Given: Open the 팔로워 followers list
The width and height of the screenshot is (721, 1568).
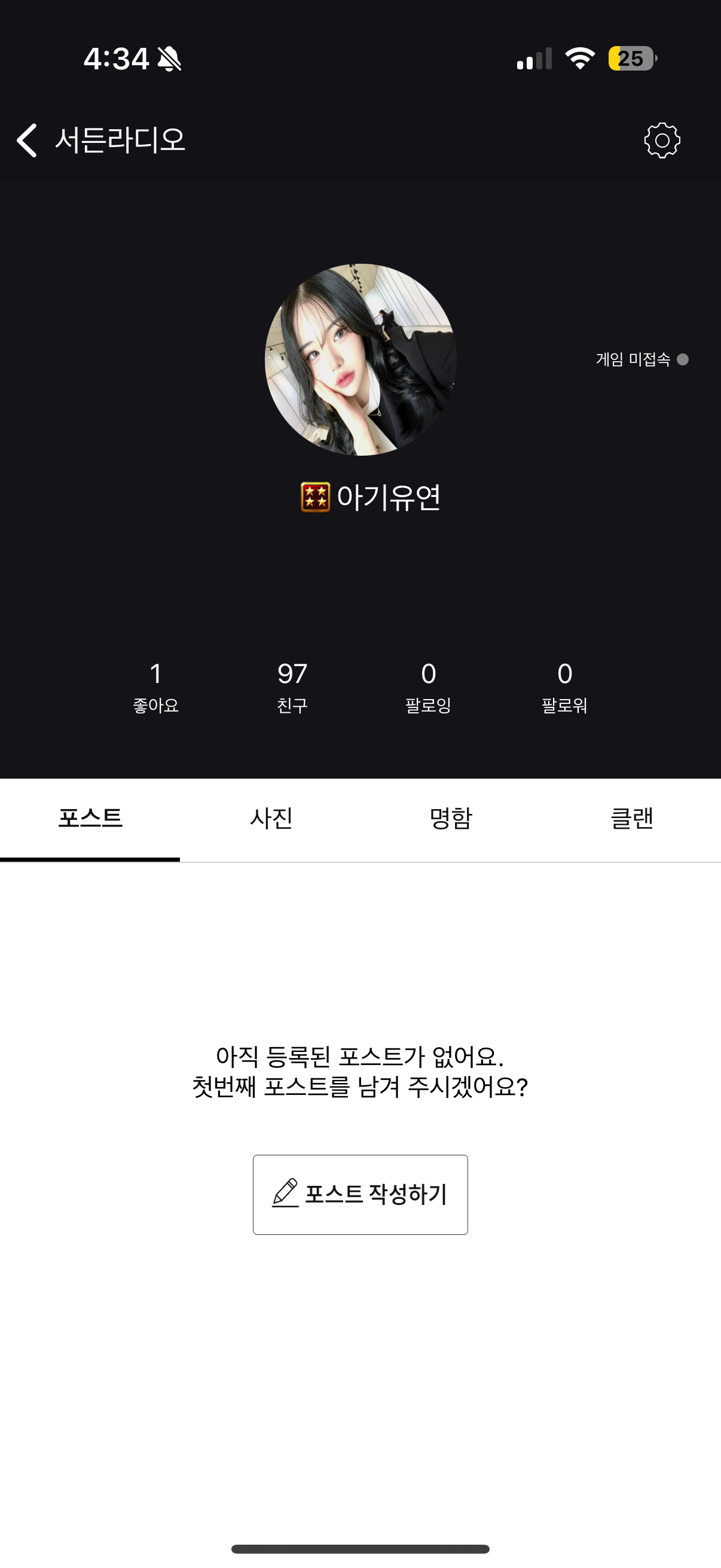Looking at the screenshot, I should point(564,687).
